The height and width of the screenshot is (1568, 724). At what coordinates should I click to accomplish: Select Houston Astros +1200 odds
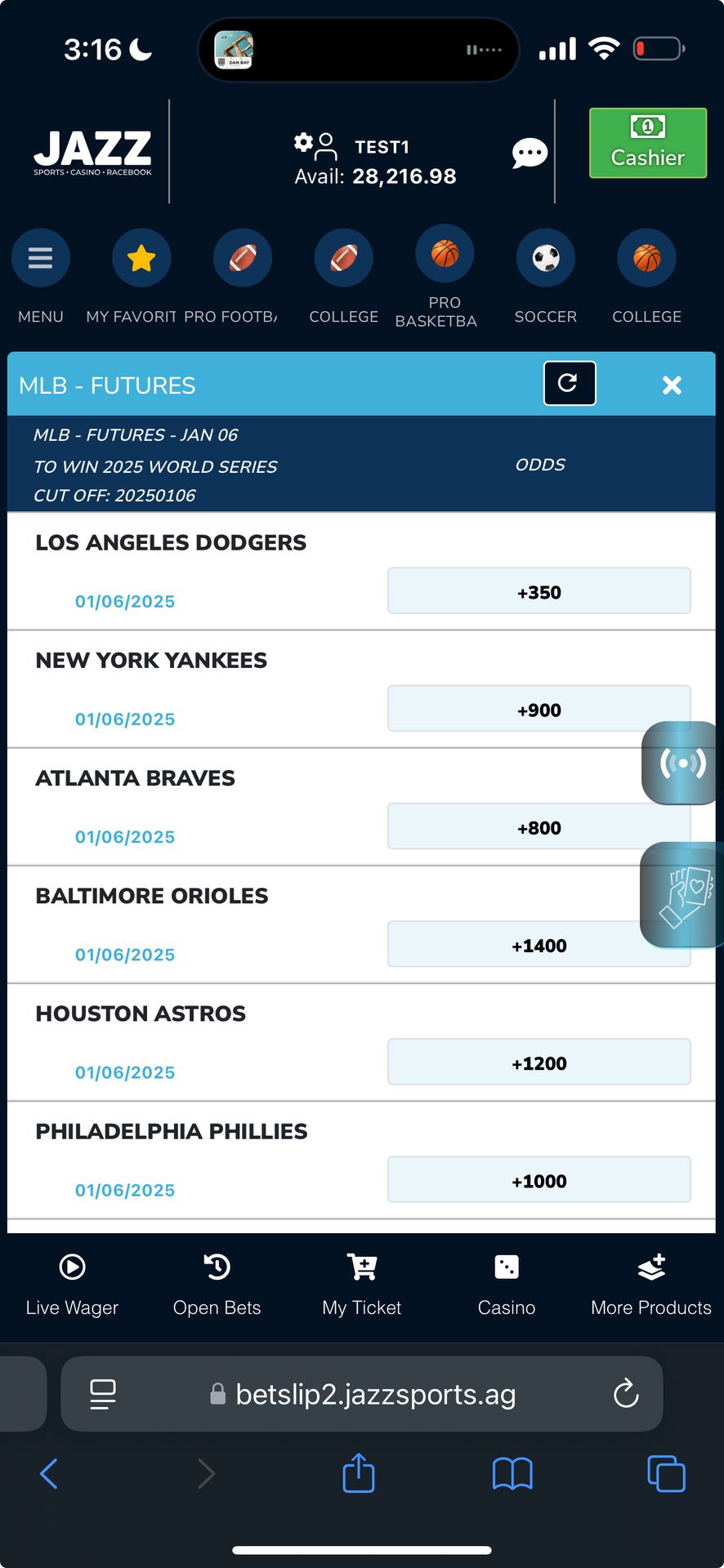(539, 1062)
